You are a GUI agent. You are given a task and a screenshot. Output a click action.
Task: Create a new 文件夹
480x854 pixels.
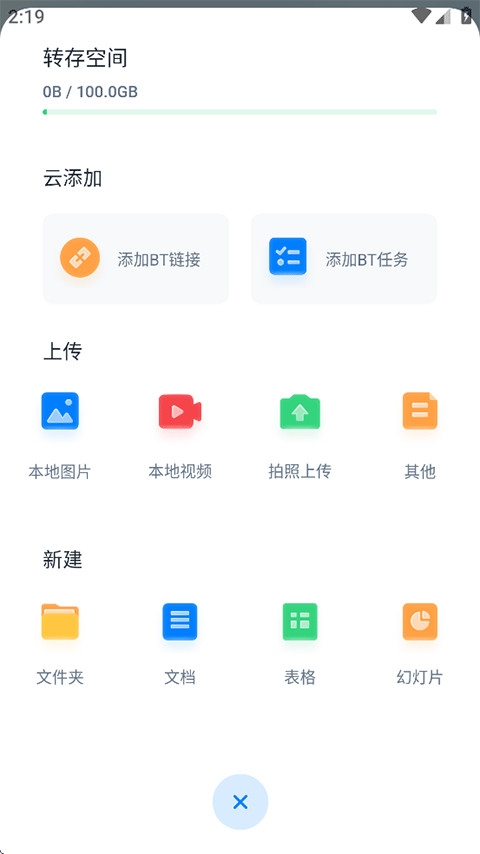coord(60,643)
